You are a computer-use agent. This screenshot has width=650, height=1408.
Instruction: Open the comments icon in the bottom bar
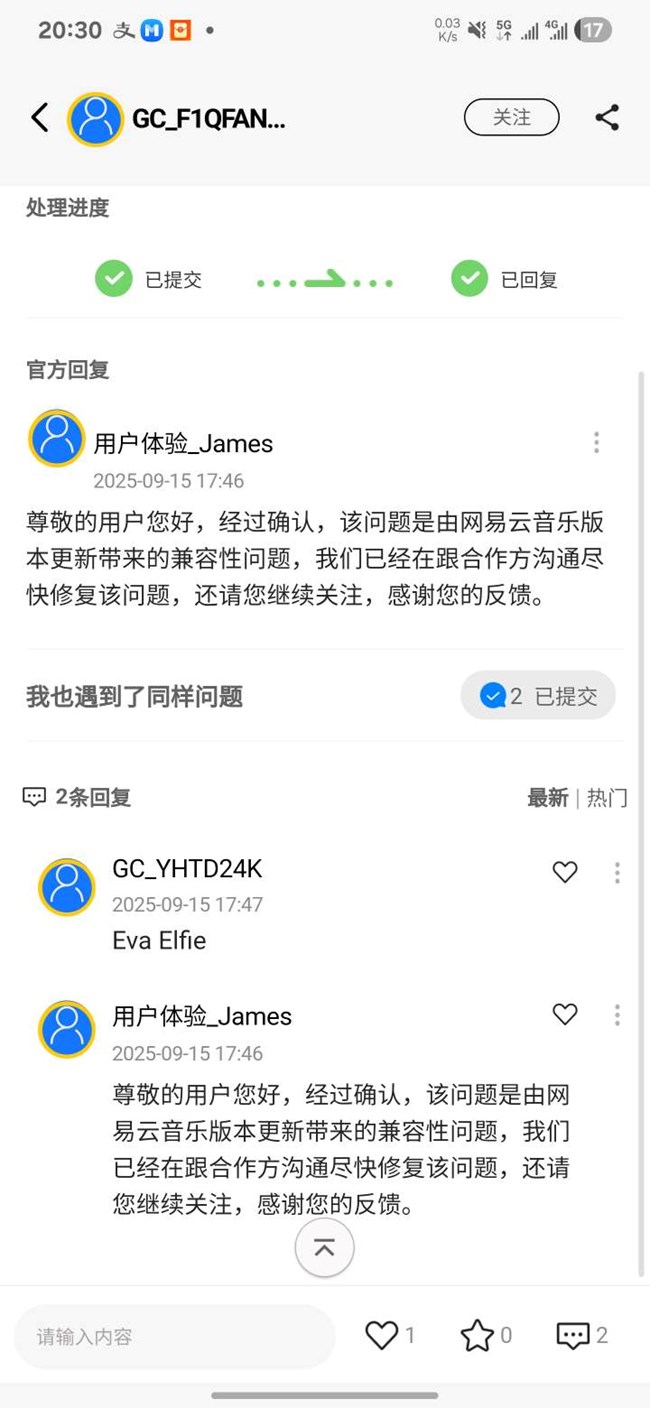pyautogui.click(x=573, y=1335)
